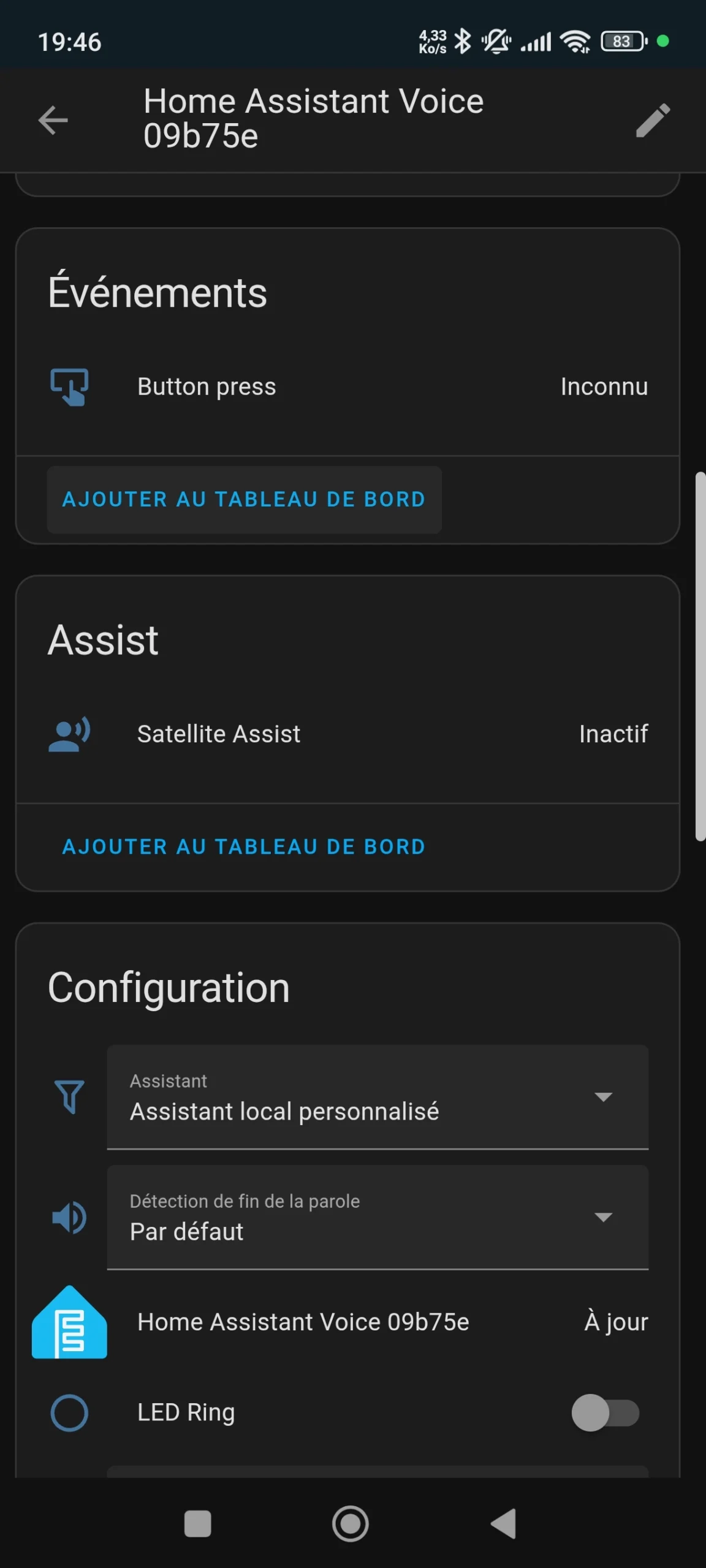Expand the Assistant dropdown
This screenshot has width=706, height=1568.
pyautogui.click(x=378, y=1097)
